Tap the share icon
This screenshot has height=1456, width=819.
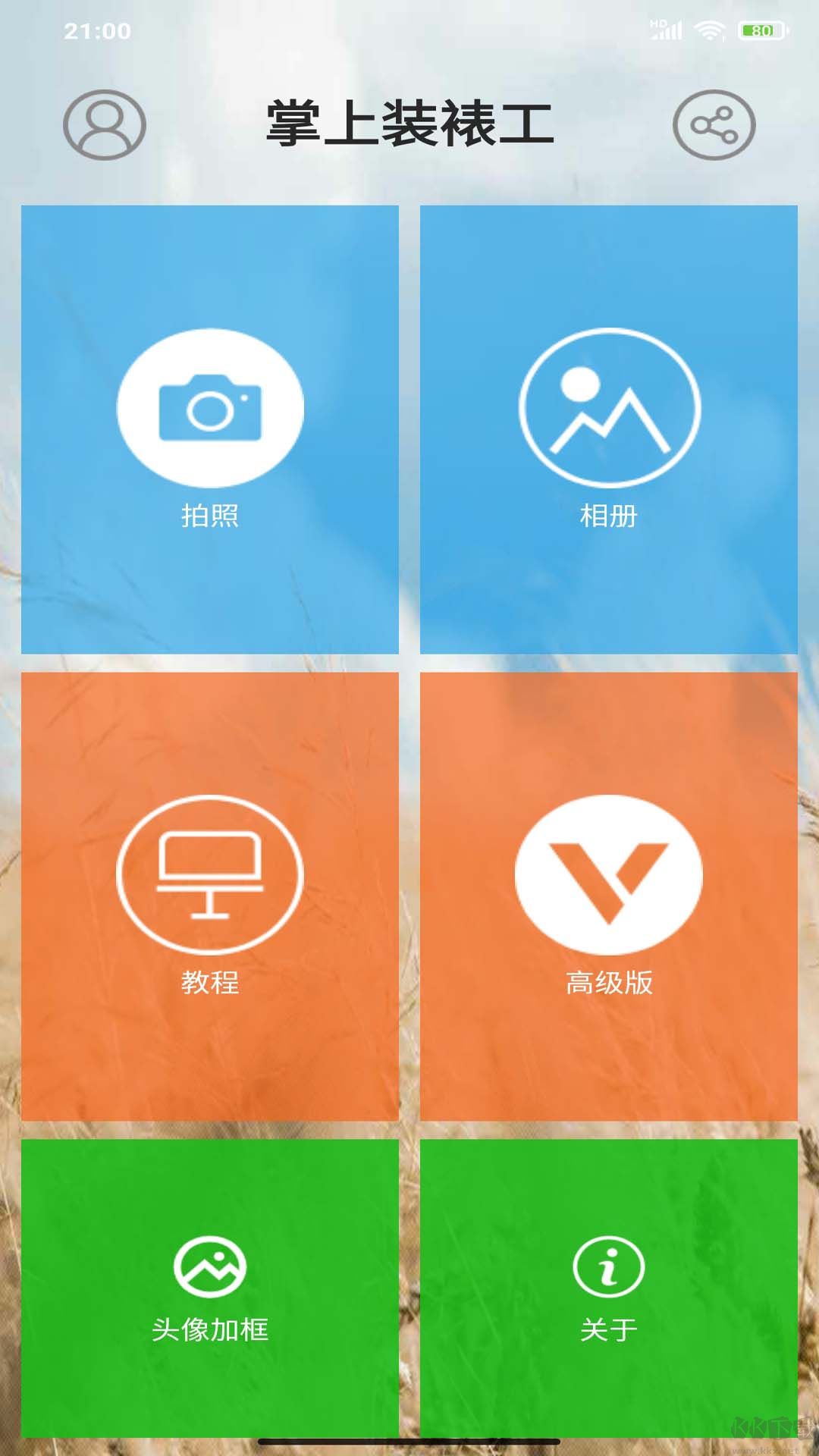coord(714,125)
